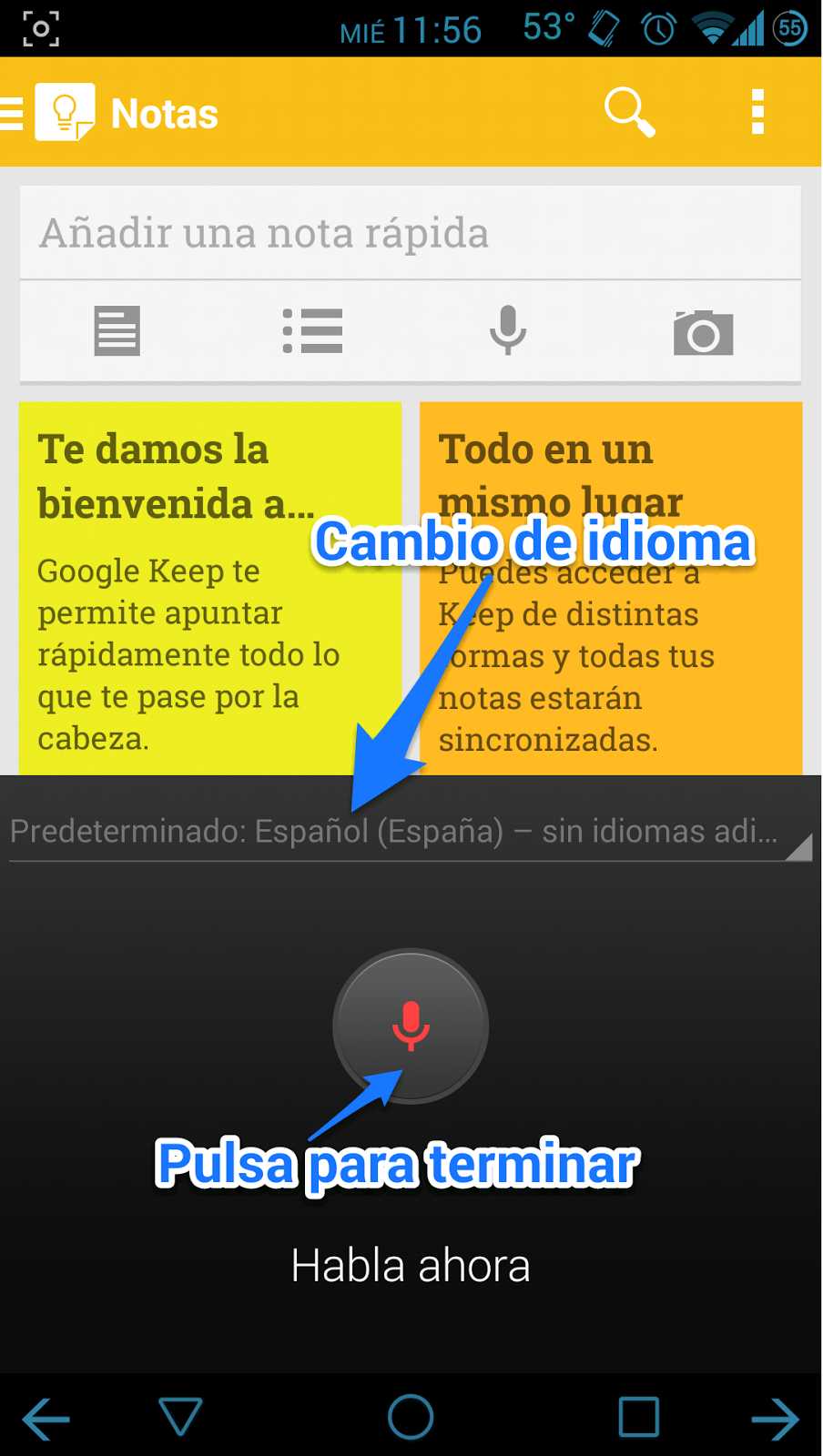Screen dimensions: 823x1456
Task: Start a voice note with the microphone
Action: pyautogui.click(x=507, y=330)
